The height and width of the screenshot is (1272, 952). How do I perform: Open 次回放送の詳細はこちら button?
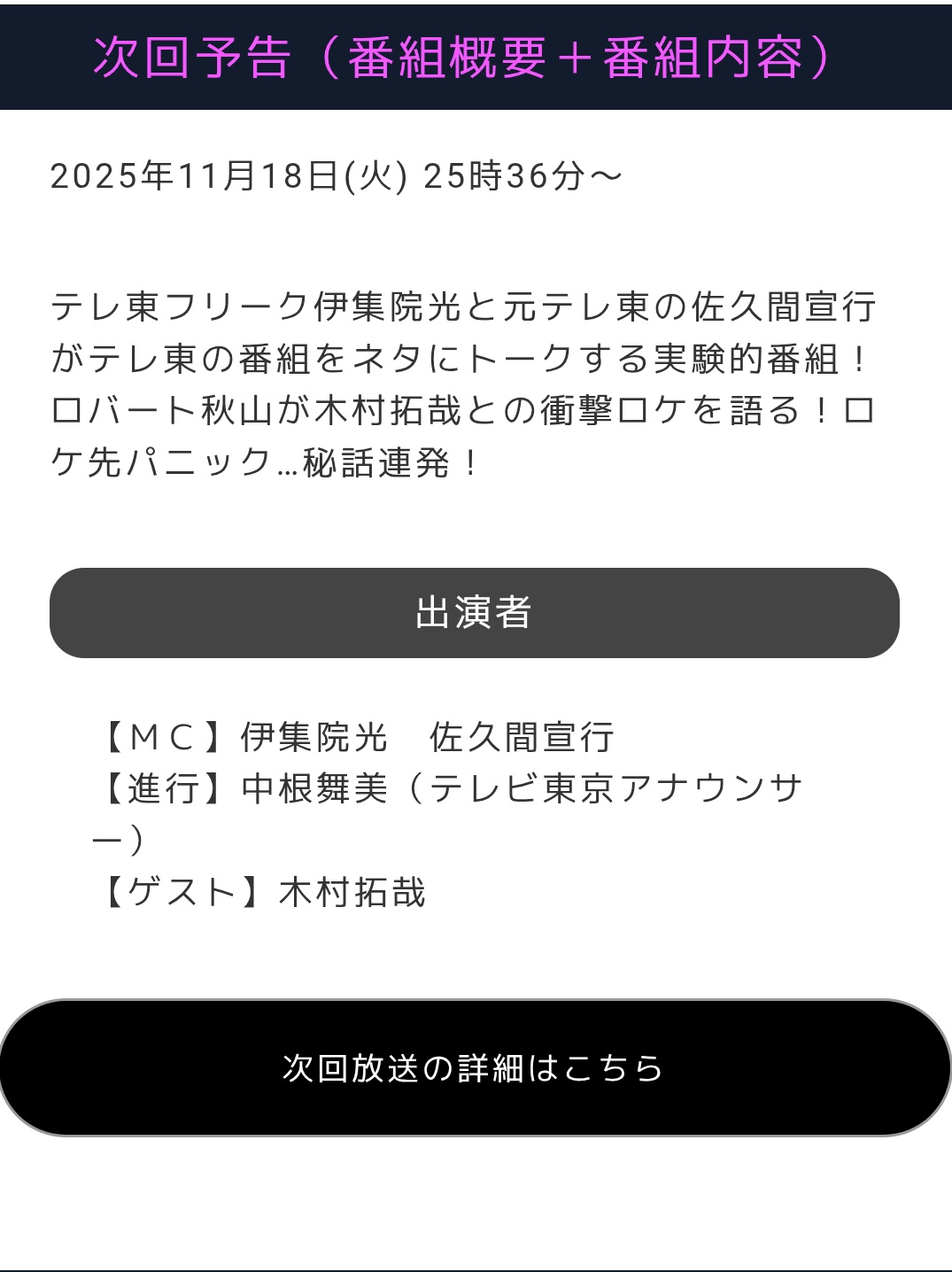[x=475, y=1067]
